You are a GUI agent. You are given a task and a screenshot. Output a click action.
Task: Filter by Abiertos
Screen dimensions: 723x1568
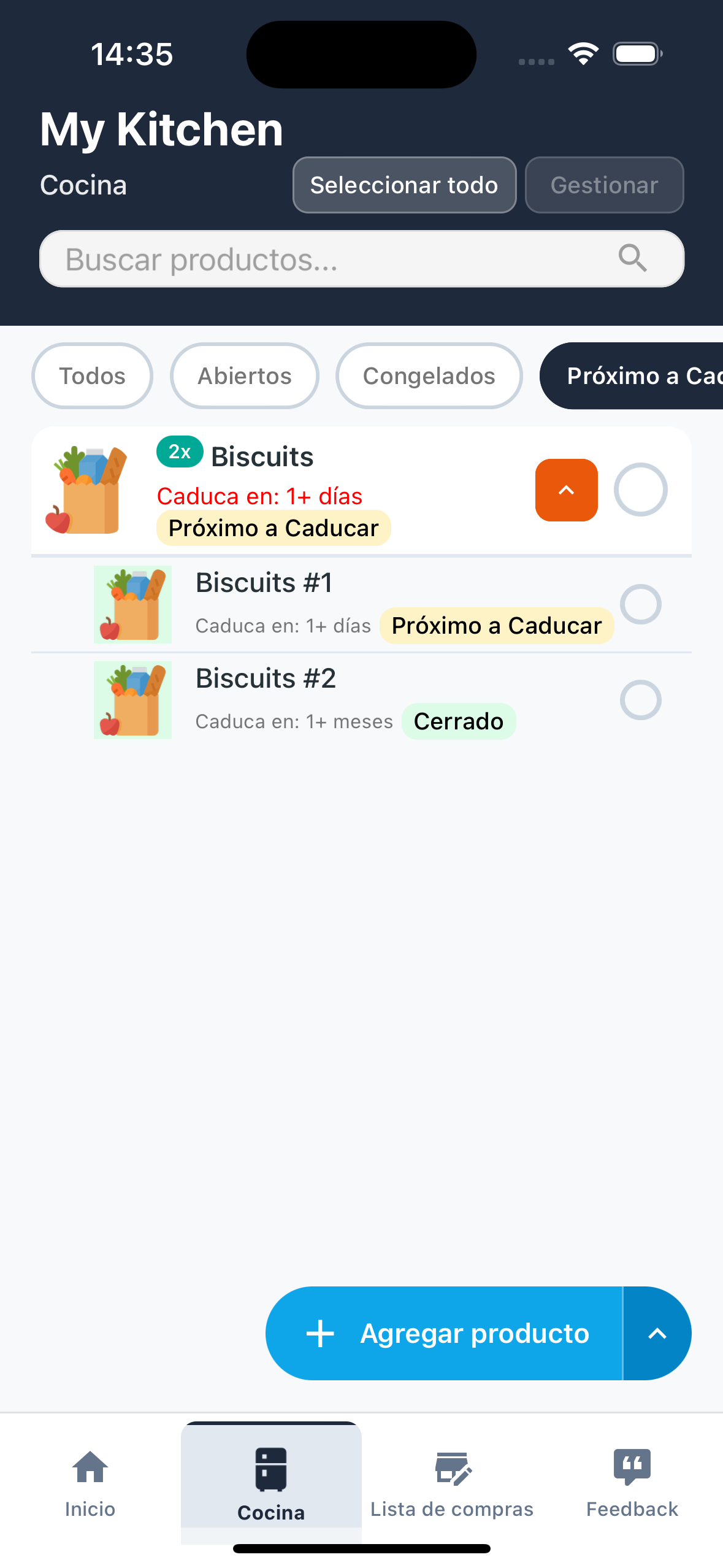245,375
